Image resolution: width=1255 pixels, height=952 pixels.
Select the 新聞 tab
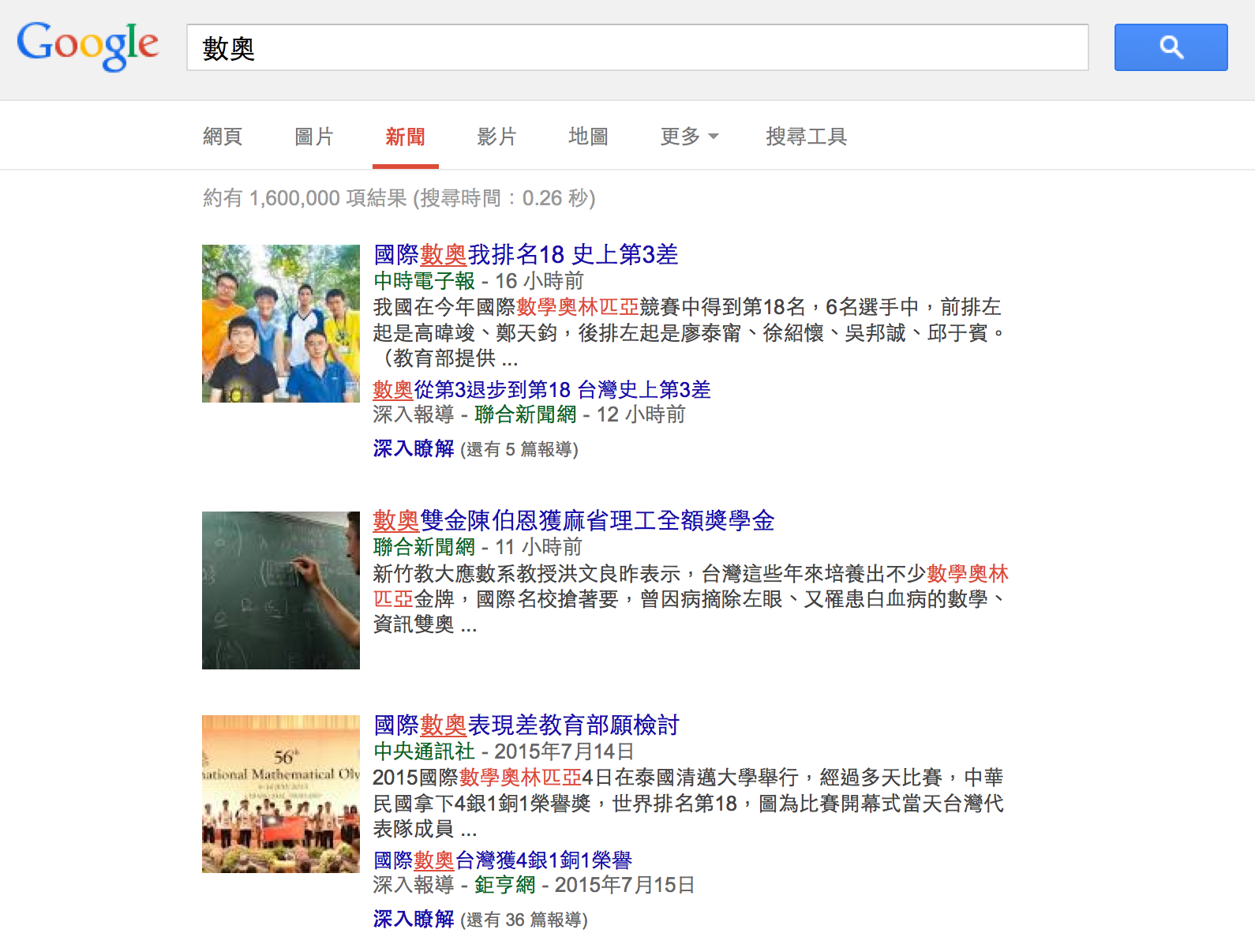click(405, 137)
